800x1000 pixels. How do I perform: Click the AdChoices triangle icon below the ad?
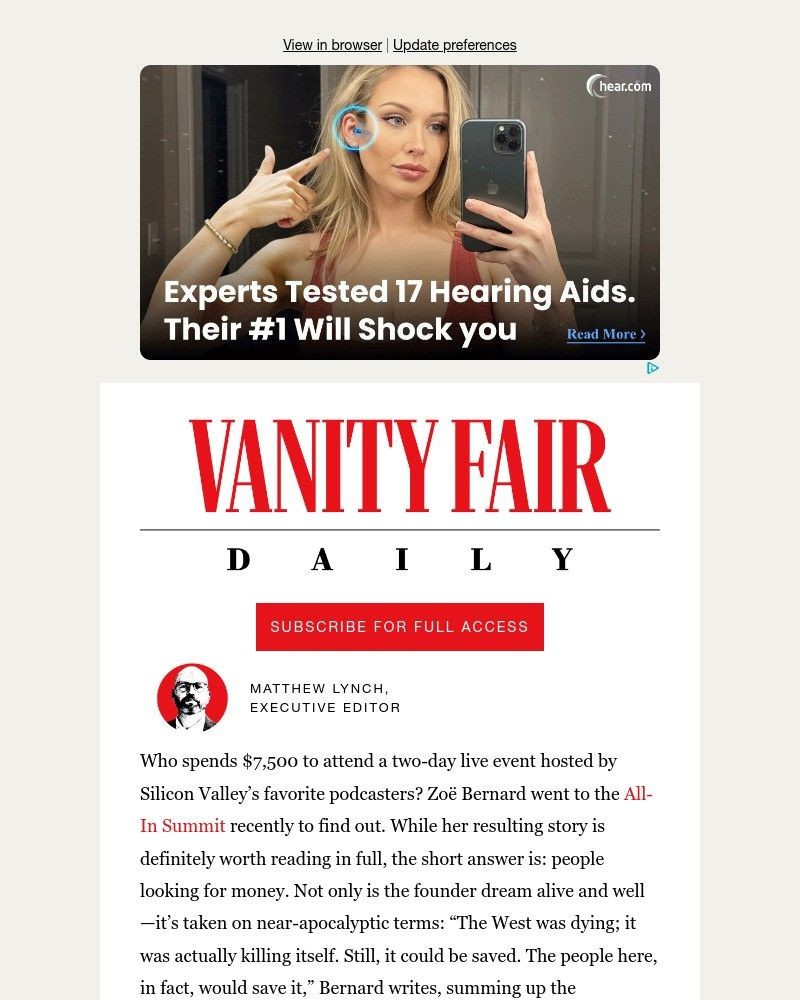654,368
